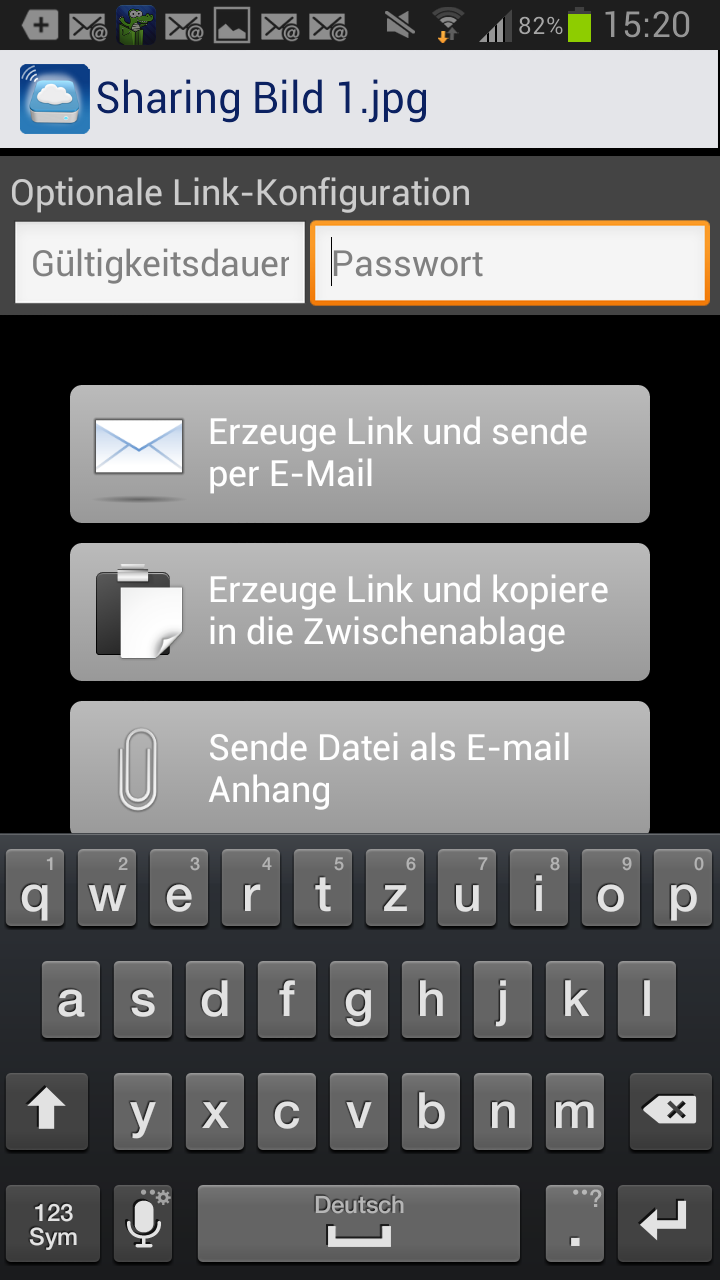Choose Erzeuge Link und sende per E-Mail

(360, 454)
